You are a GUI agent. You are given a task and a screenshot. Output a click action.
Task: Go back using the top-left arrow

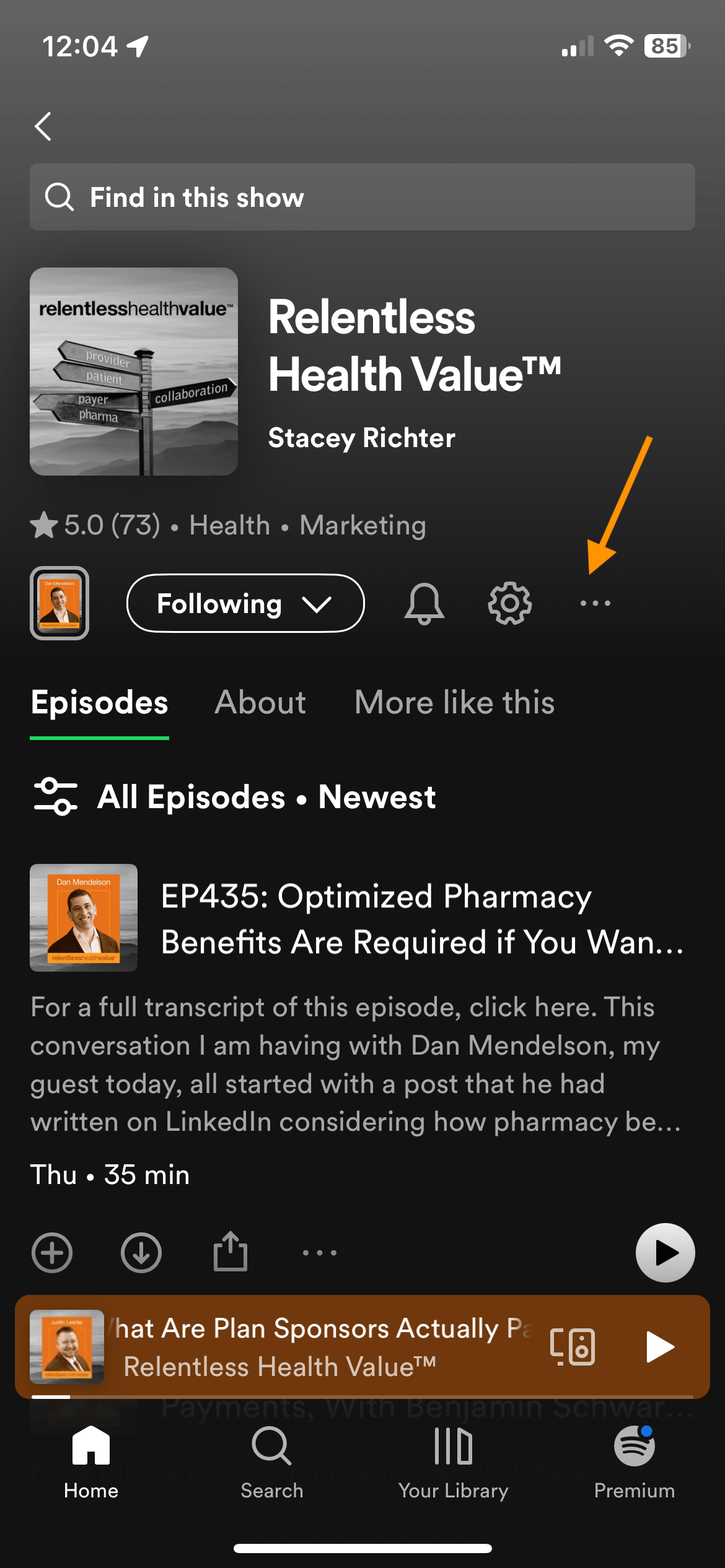click(43, 126)
